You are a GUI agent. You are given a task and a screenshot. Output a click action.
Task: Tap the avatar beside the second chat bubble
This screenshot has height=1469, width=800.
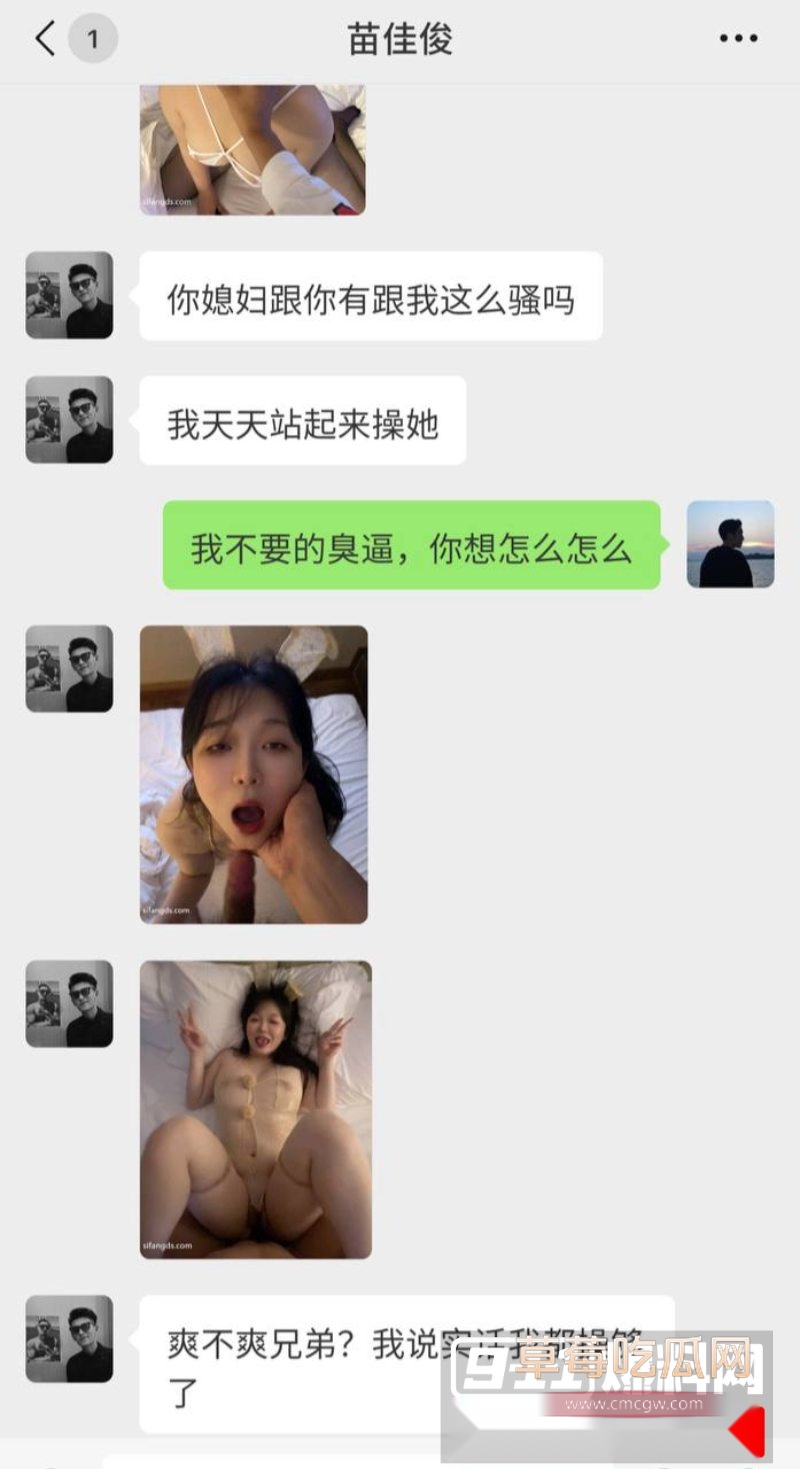click(x=68, y=420)
